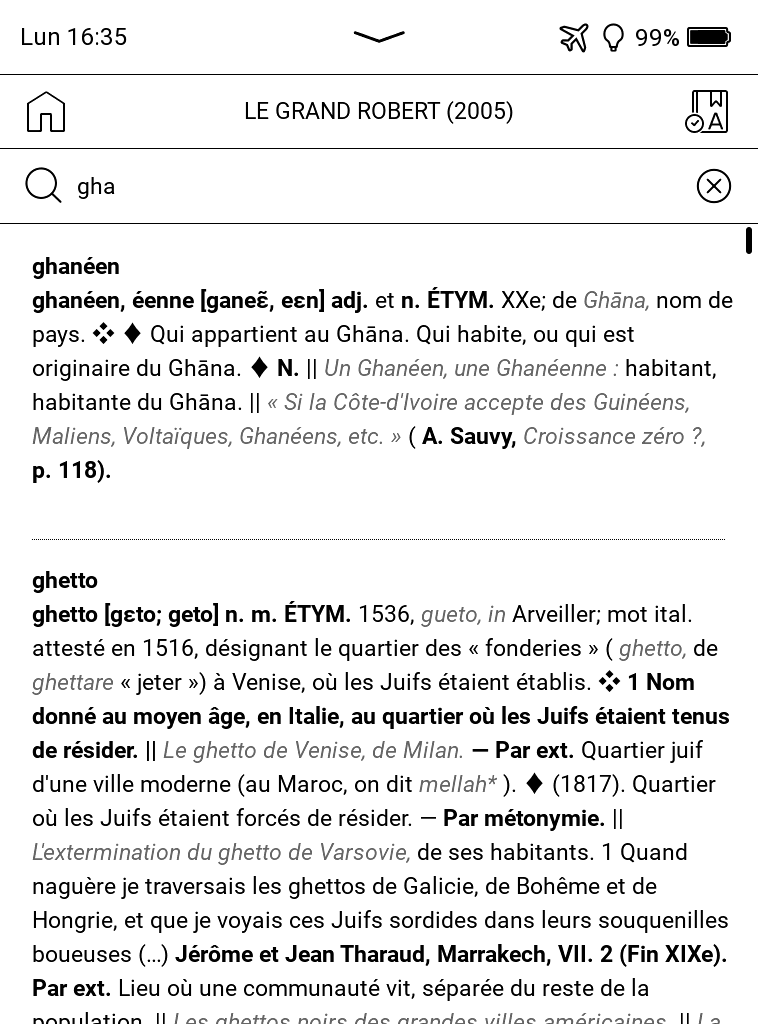Open the ghetto dictionary entry
The width and height of the screenshot is (758, 1024).
[65, 580]
